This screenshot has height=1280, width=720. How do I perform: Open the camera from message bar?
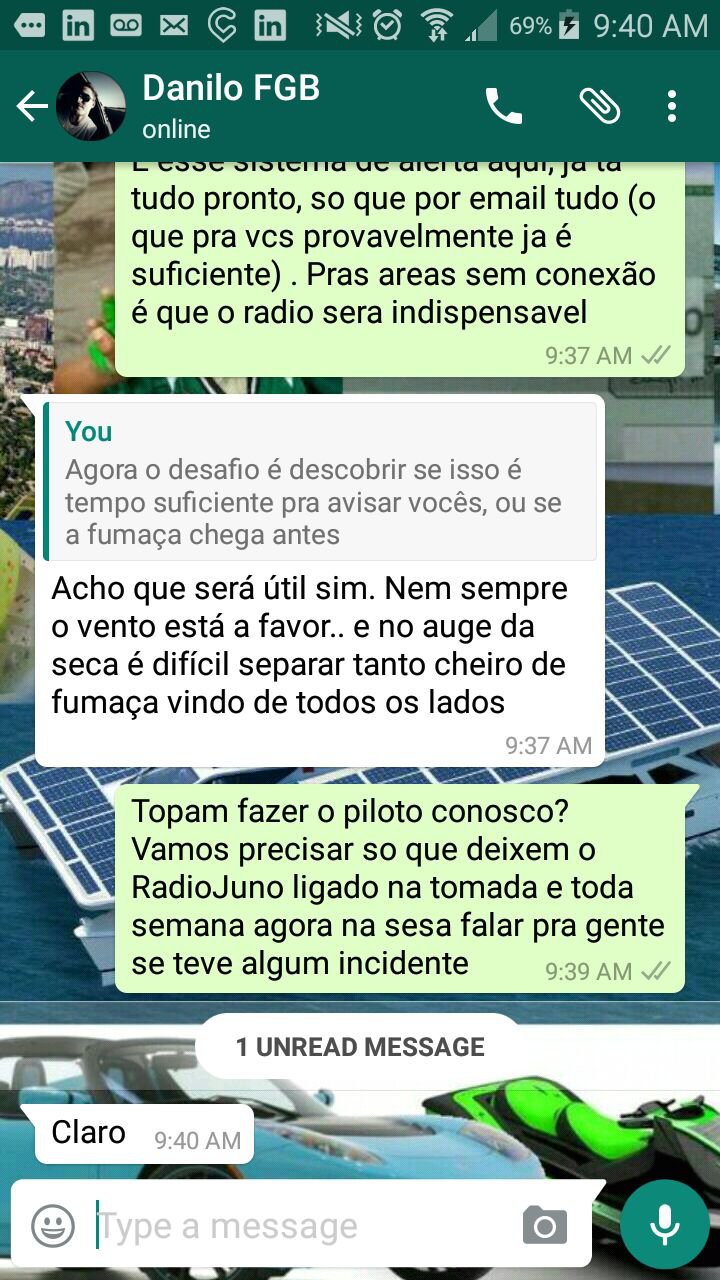tap(544, 1225)
